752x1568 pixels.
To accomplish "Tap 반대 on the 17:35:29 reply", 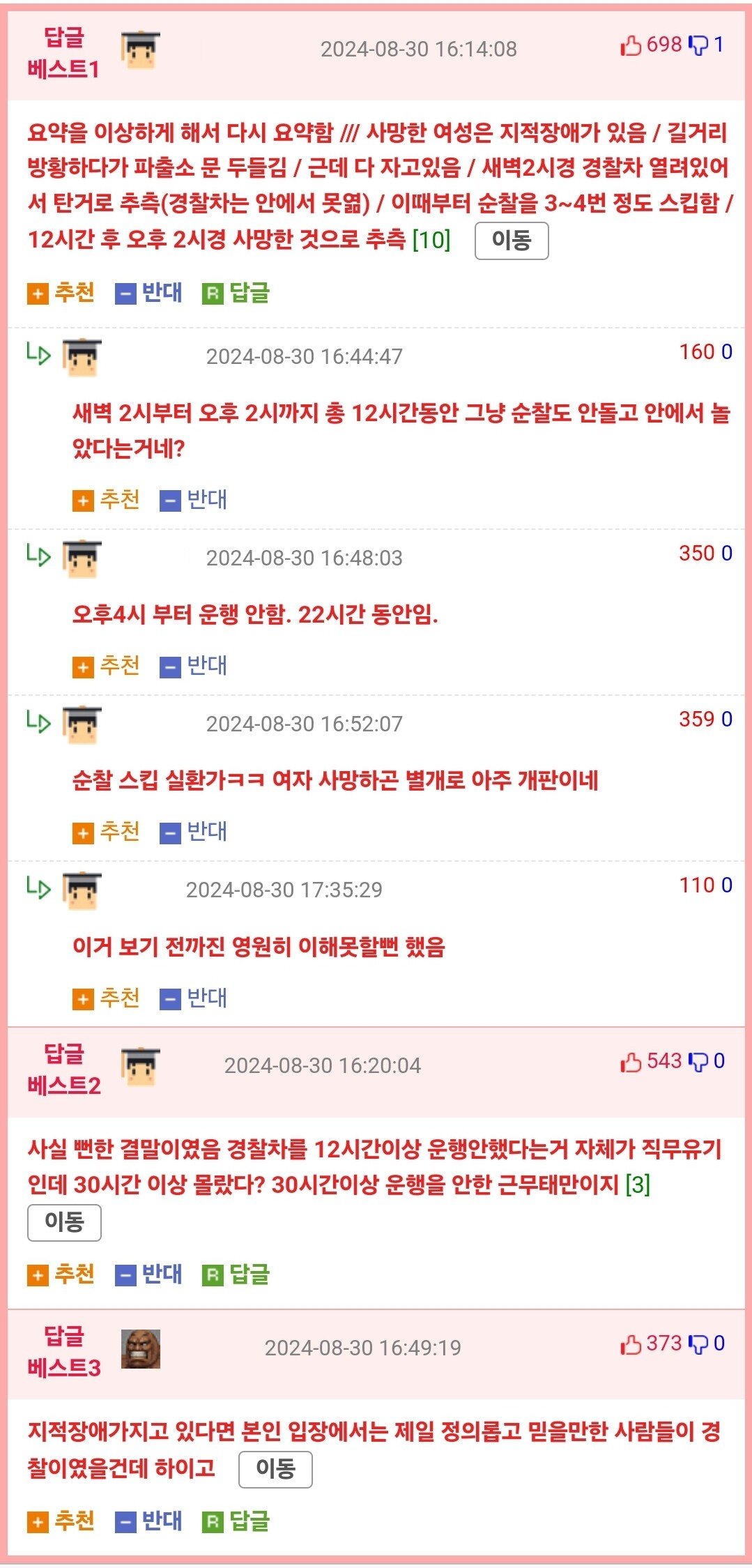I will click(x=194, y=998).
